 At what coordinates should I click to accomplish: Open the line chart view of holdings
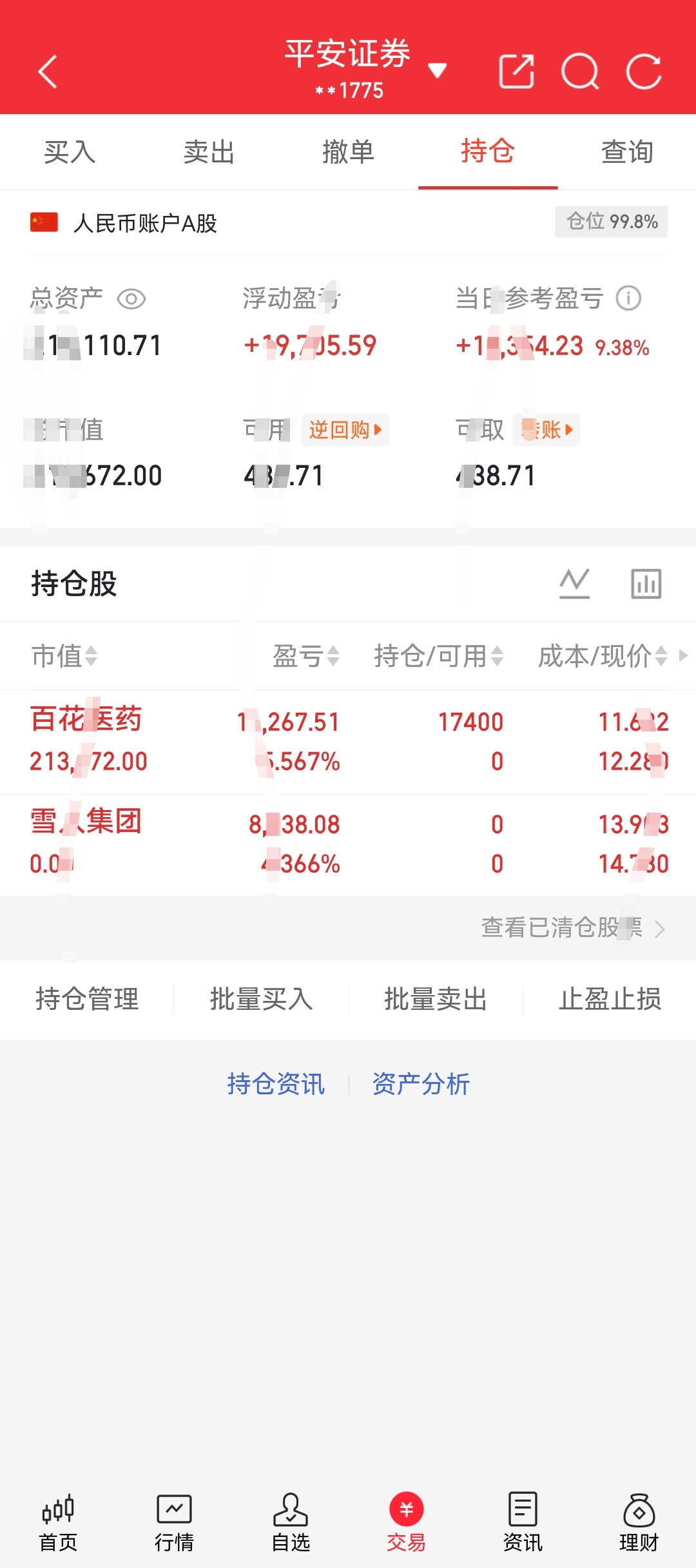(x=575, y=584)
